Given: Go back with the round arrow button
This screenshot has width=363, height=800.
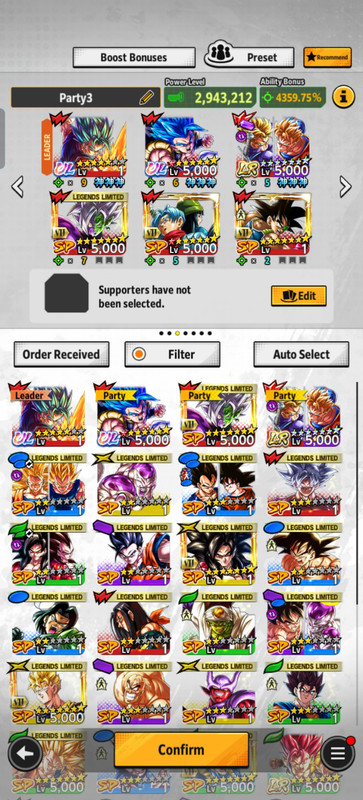Looking at the screenshot, I should point(25,753).
